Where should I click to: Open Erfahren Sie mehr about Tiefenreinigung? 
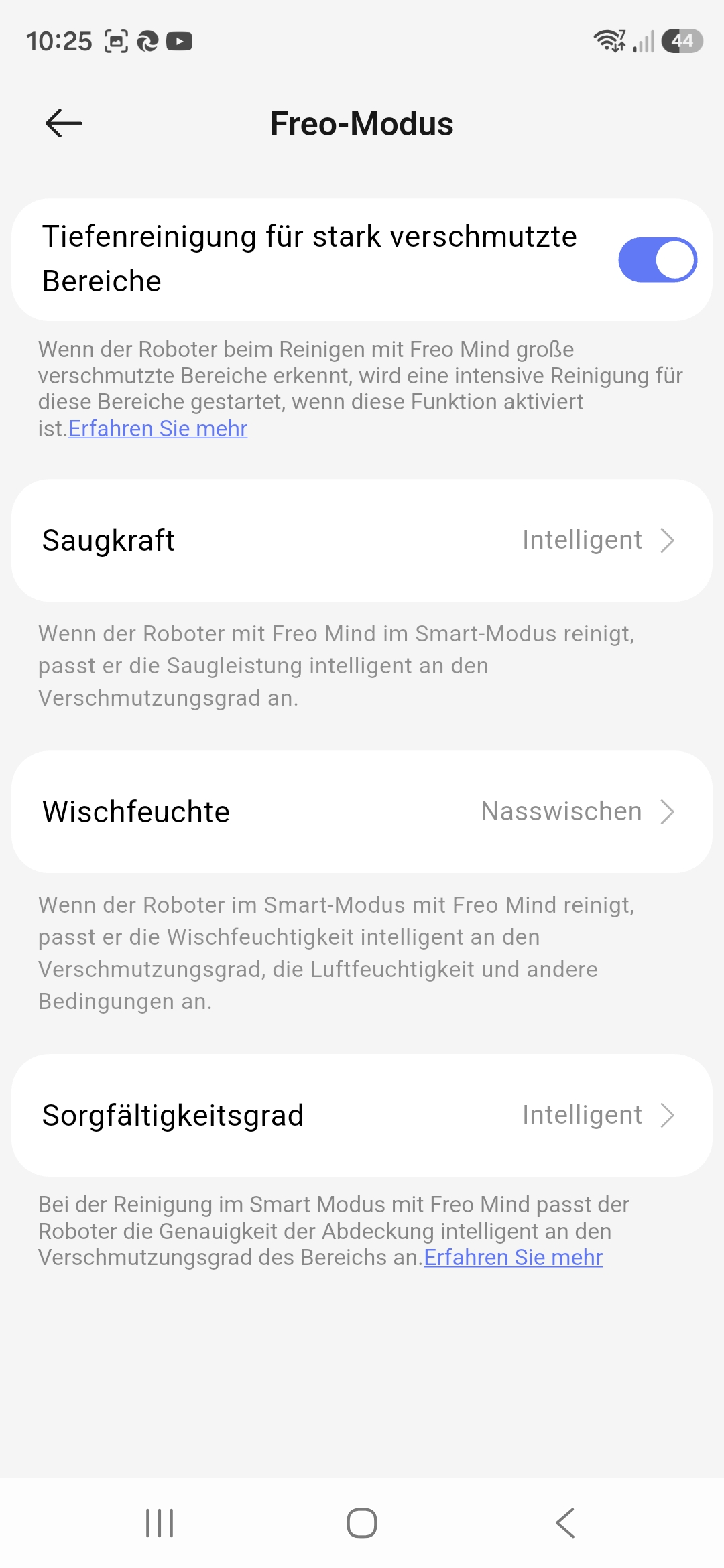pos(158,429)
